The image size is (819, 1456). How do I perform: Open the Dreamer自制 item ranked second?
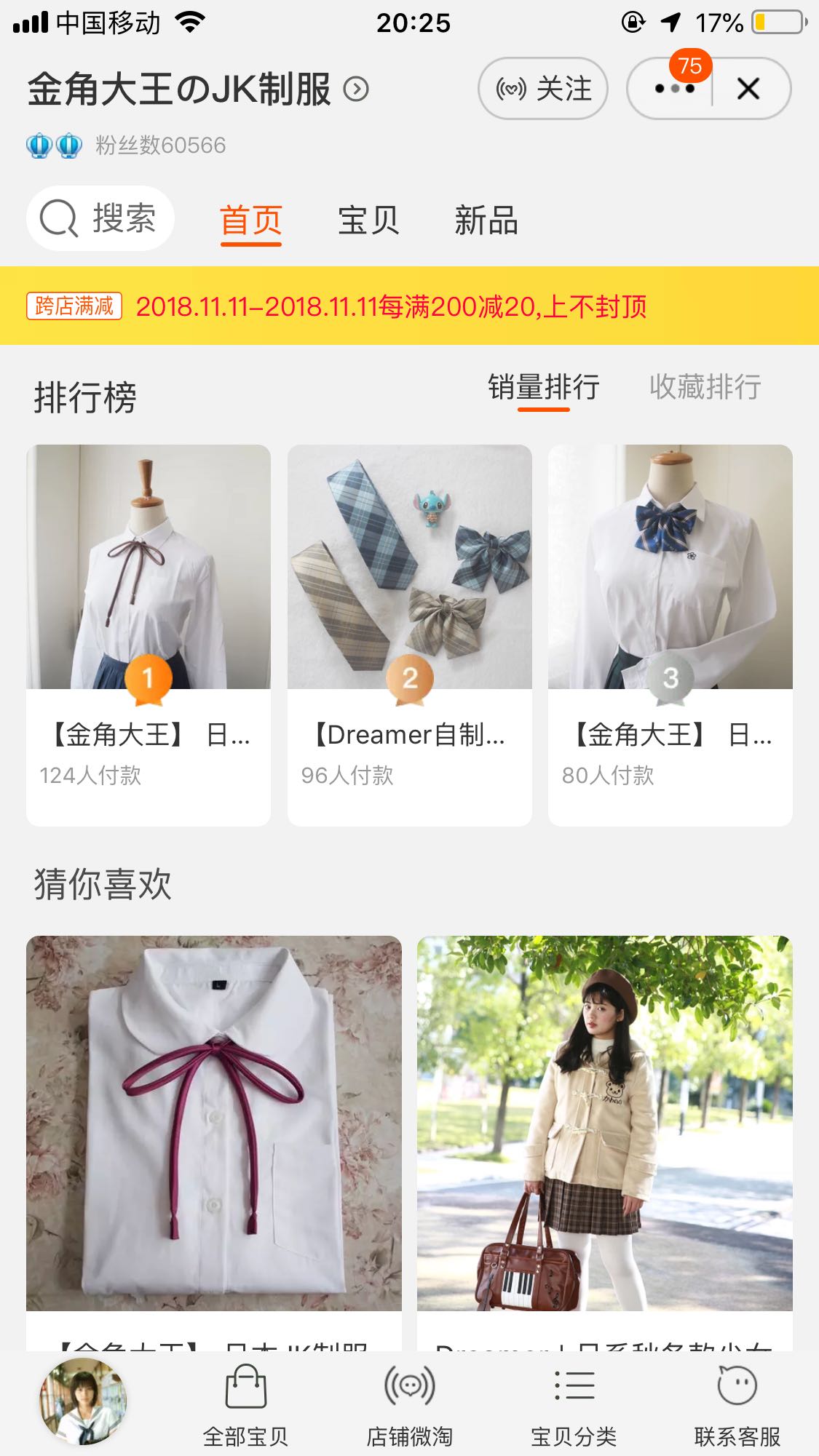coord(409,633)
